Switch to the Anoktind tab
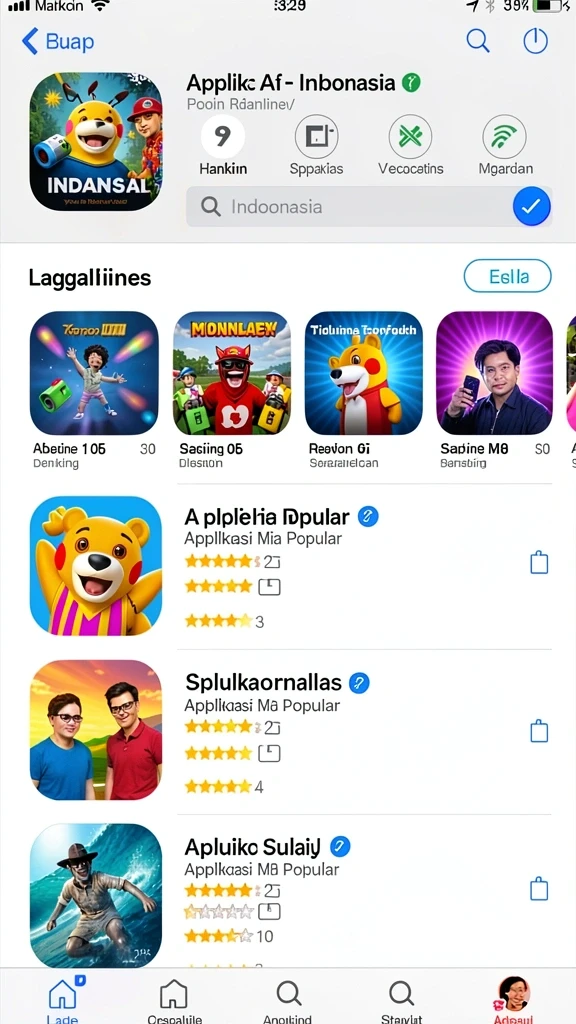Viewport: 576px width, 1024px height. pos(288,1001)
